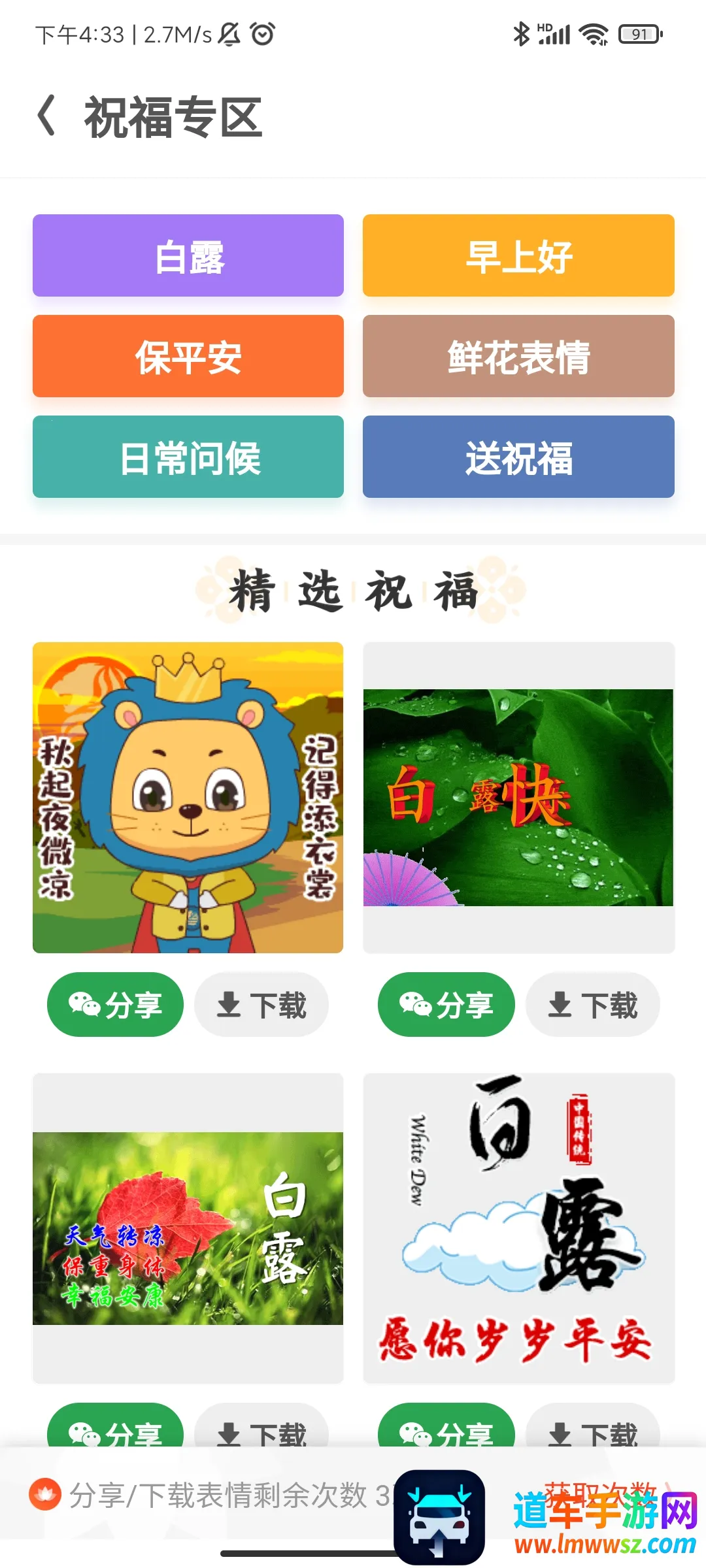Open the 白露 category
Viewport: 706px width, 1568px height.
point(188,255)
